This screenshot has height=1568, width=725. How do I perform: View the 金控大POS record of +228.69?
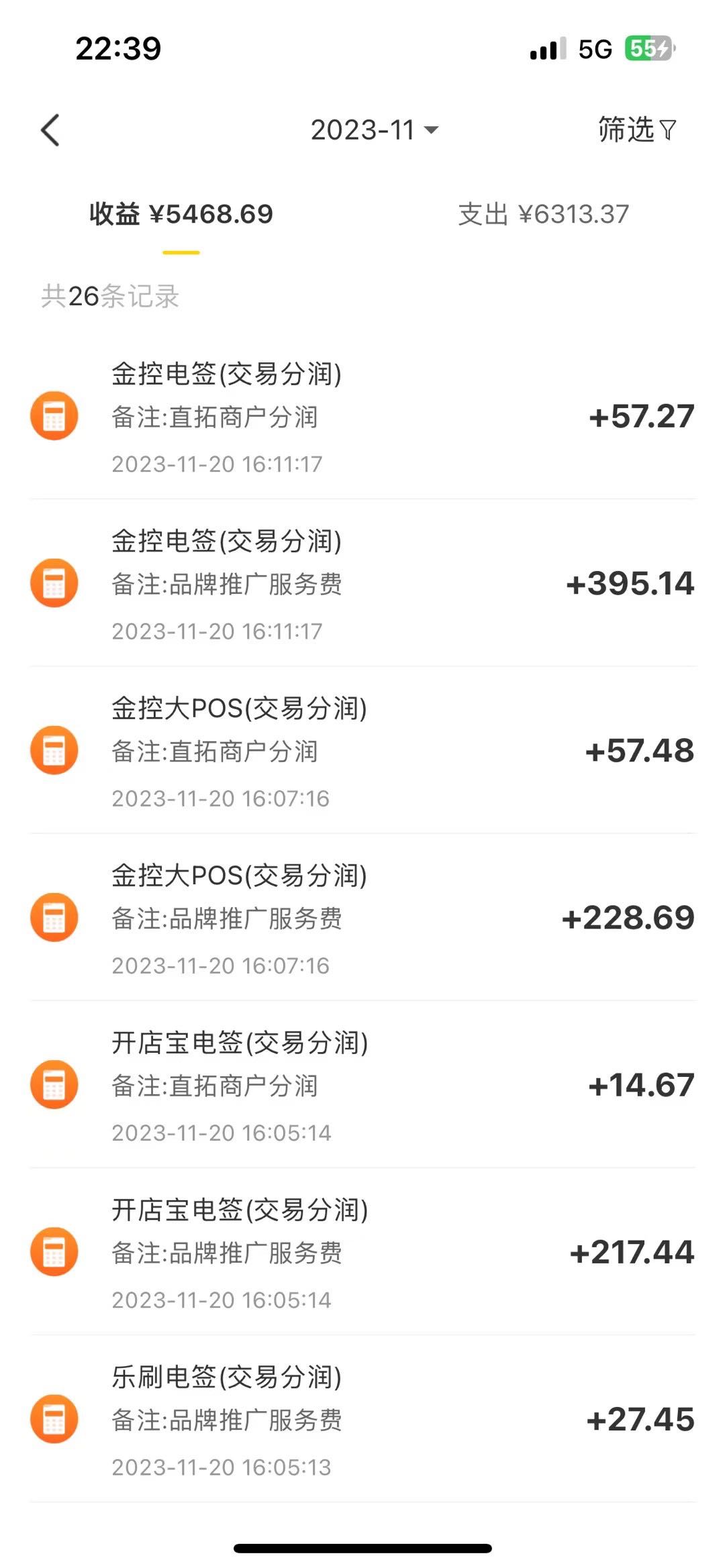coord(362,917)
